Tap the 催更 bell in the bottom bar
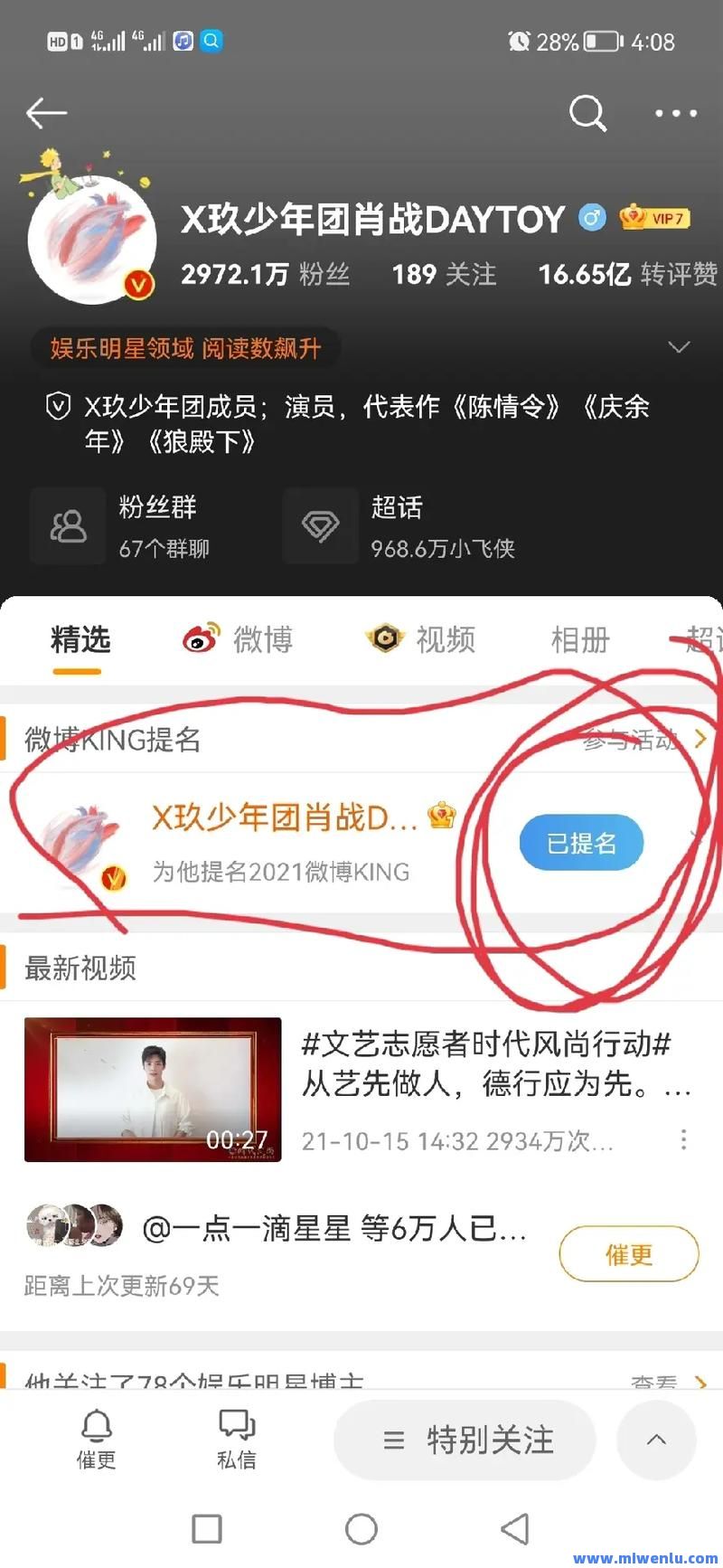This screenshot has width=723, height=1568. [x=97, y=1439]
